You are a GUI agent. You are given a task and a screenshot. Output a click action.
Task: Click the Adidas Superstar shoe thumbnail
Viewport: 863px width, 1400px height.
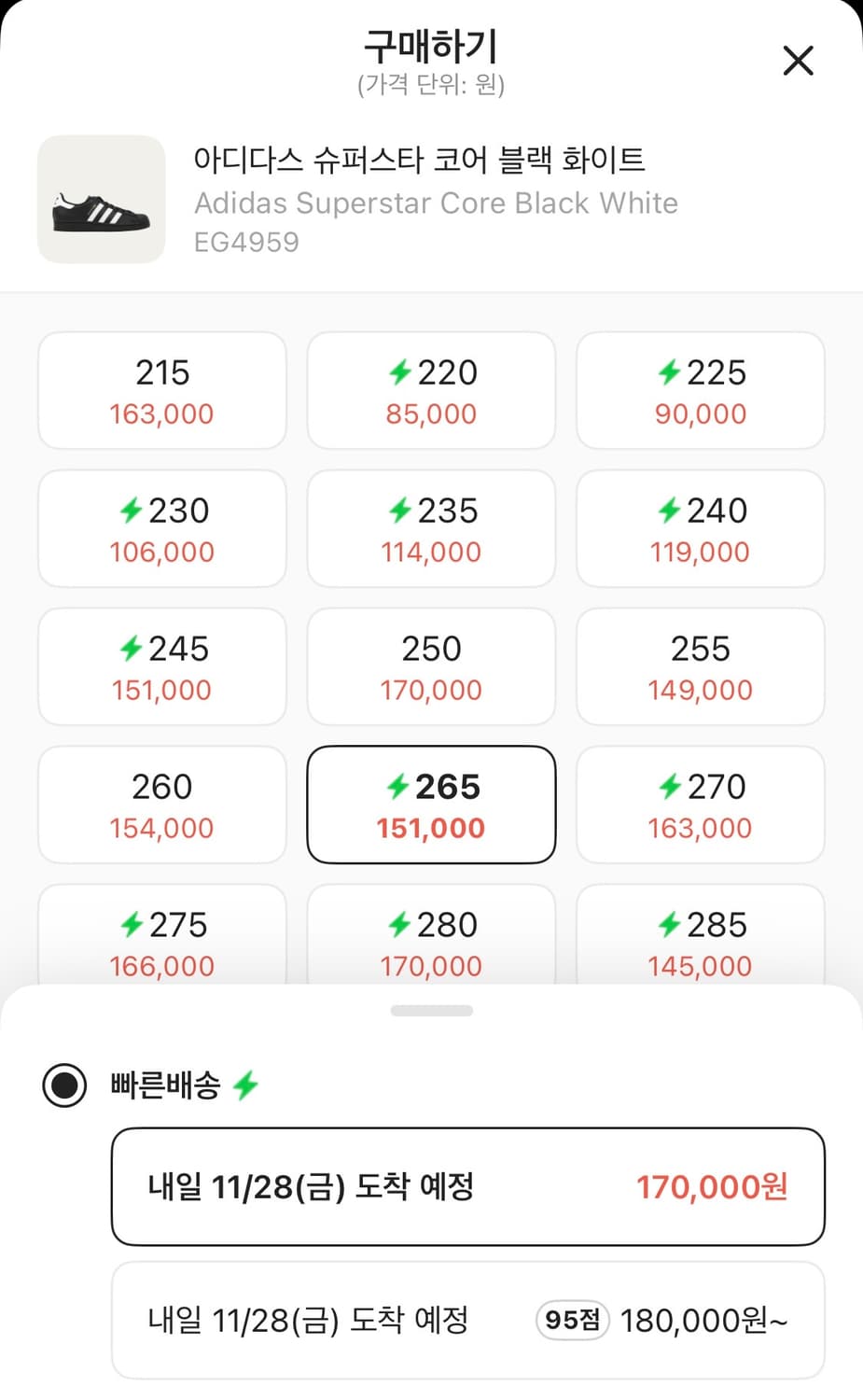pyautogui.click(x=102, y=198)
